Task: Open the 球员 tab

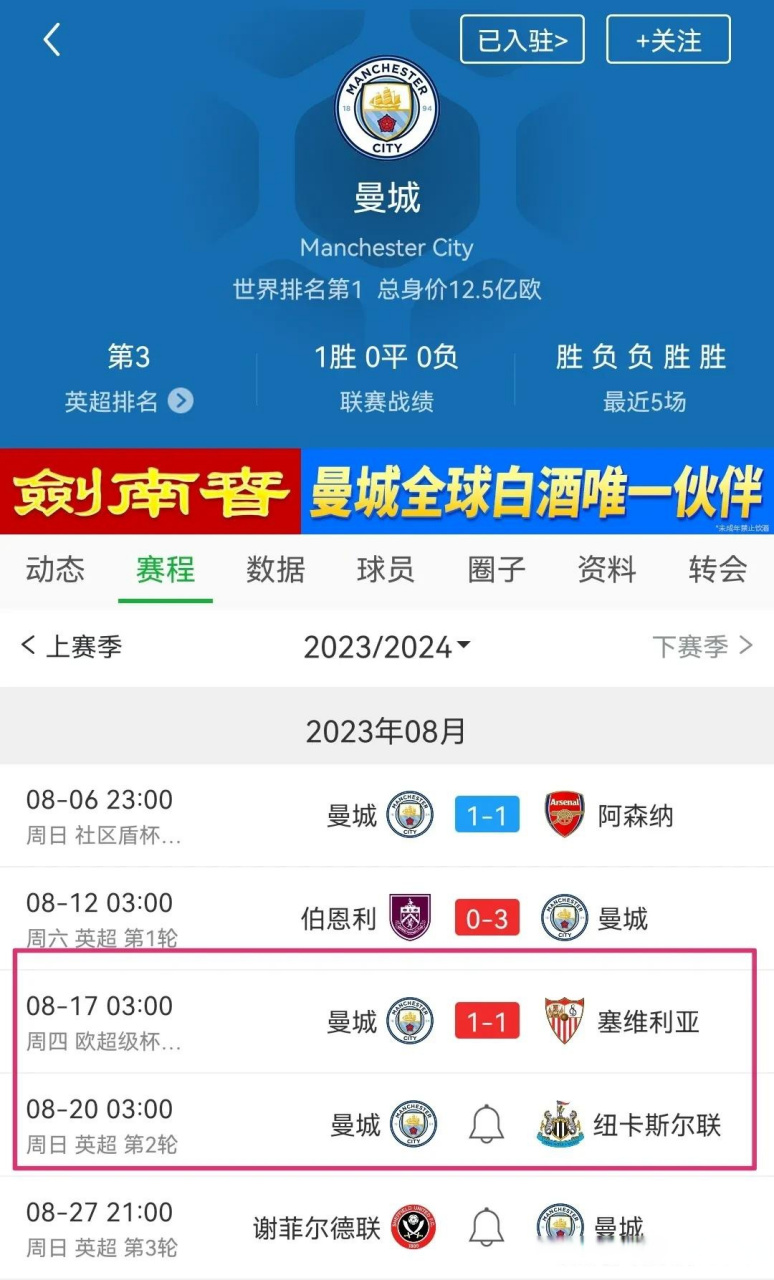Action: coord(385,569)
